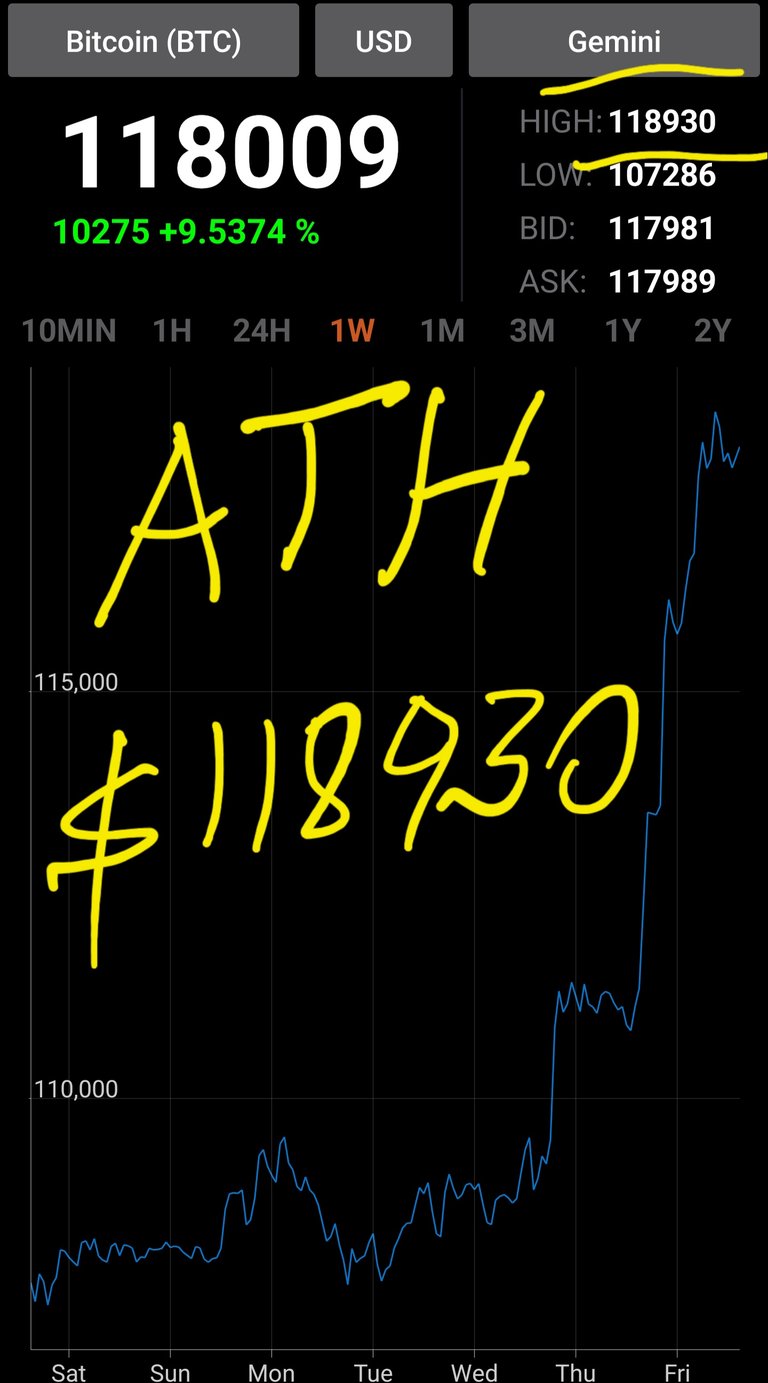Choose the 1Y chart range

tap(622, 331)
